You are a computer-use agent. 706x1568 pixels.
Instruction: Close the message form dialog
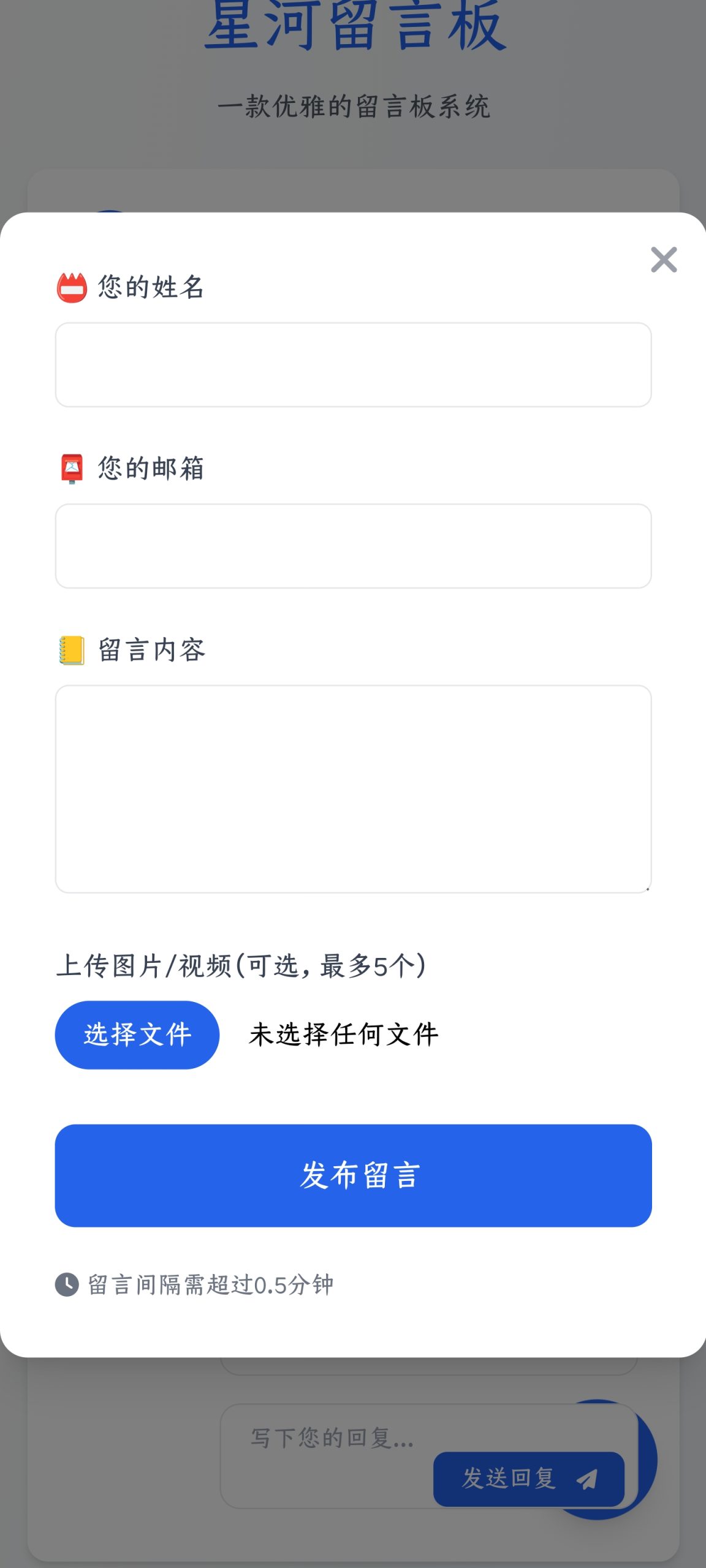point(664,260)
